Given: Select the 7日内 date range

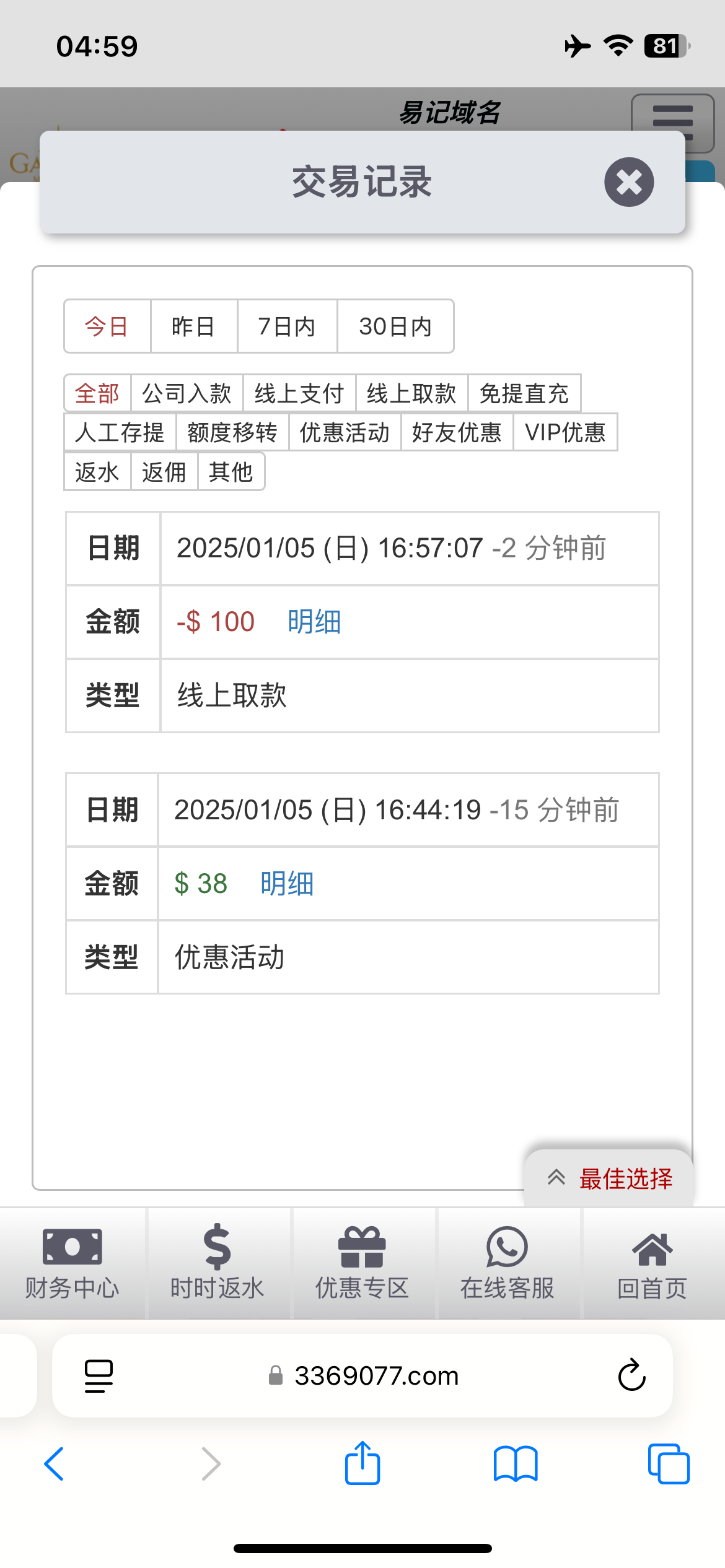Looking at the screenshot, I should (287, 326).
